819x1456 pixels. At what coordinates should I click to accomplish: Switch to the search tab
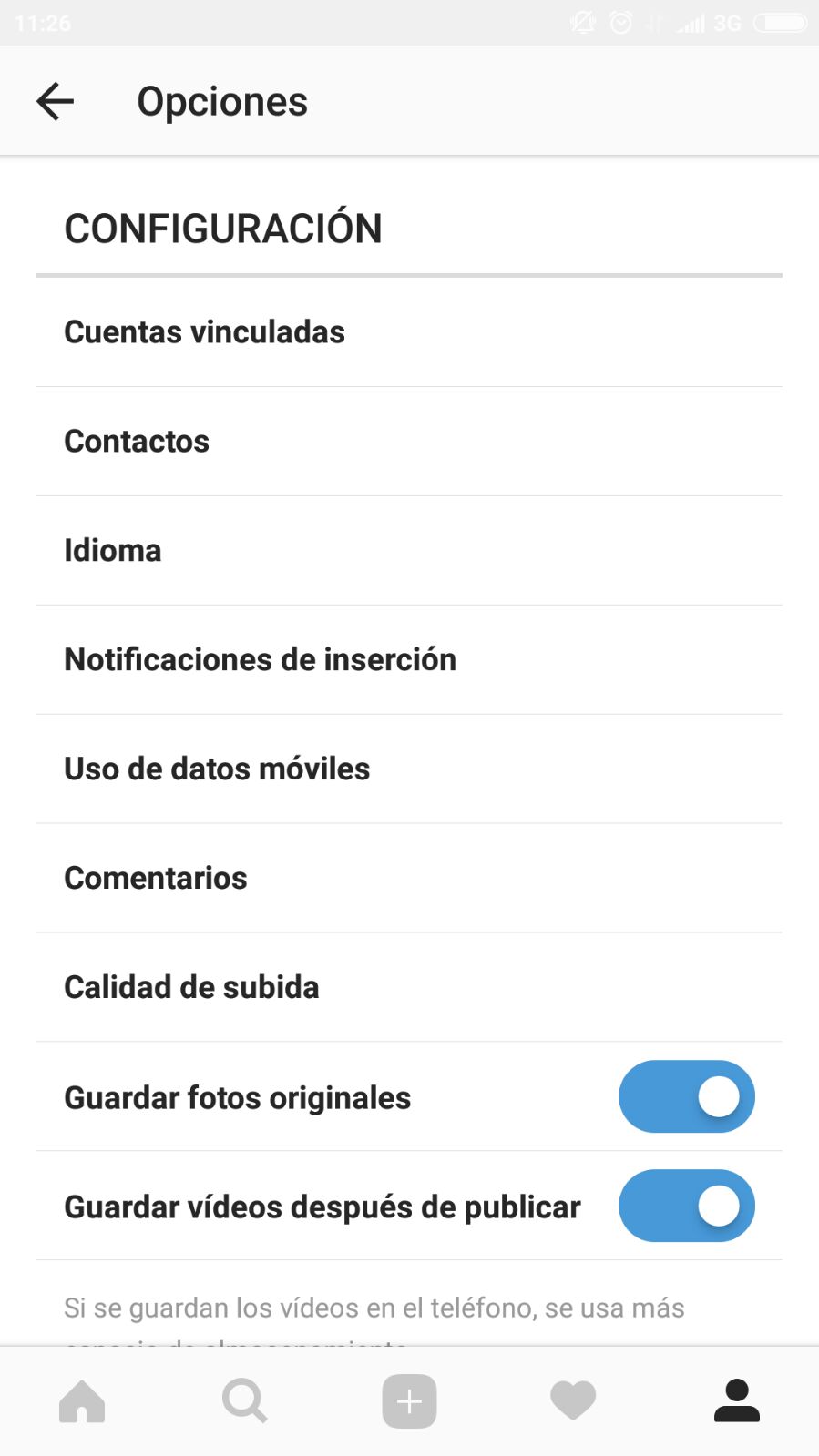245,1400
